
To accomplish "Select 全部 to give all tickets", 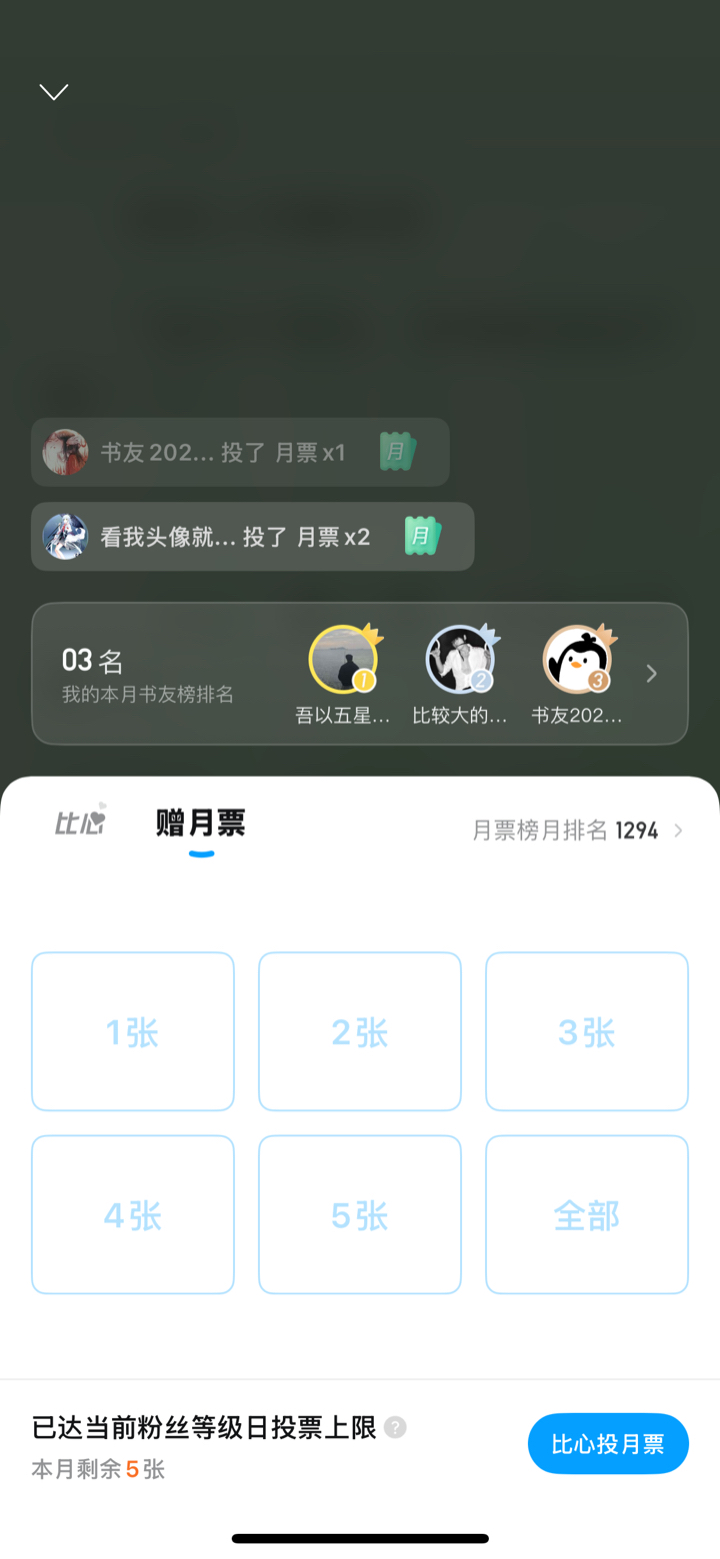I will [587, 1215].
